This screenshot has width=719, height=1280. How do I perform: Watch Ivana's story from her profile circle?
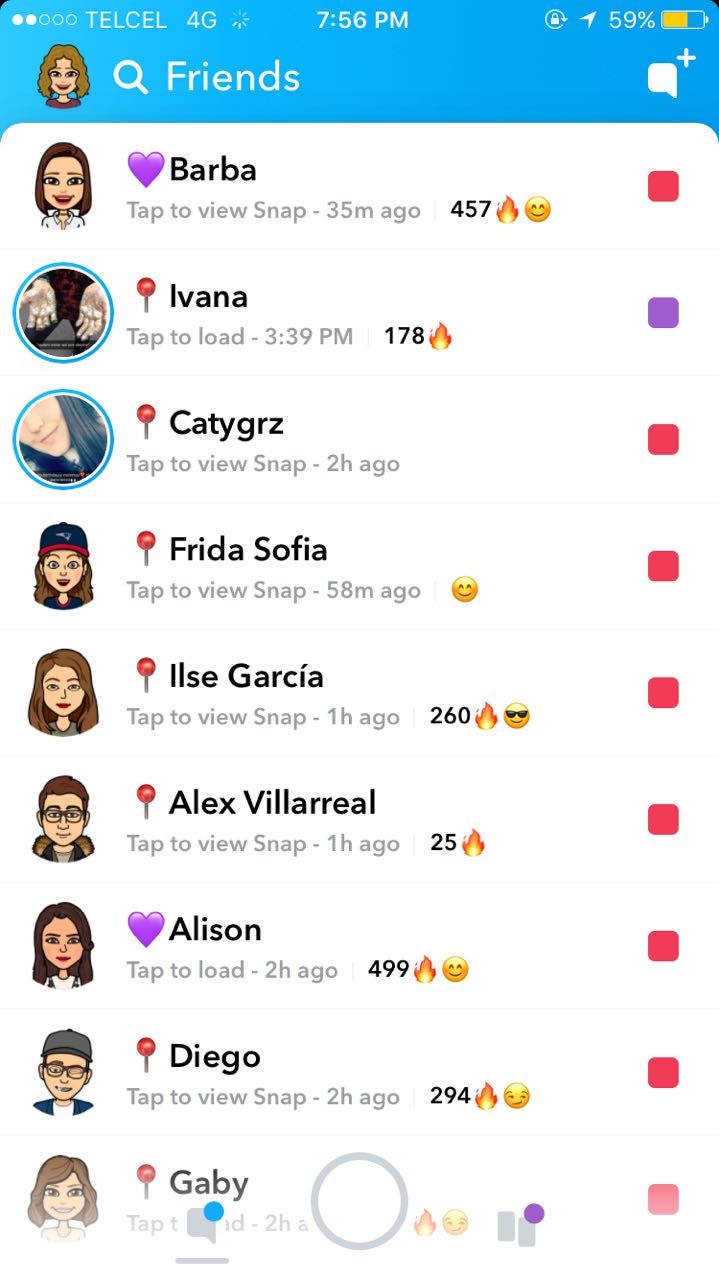pyautogui.click(x=63, y=313)
